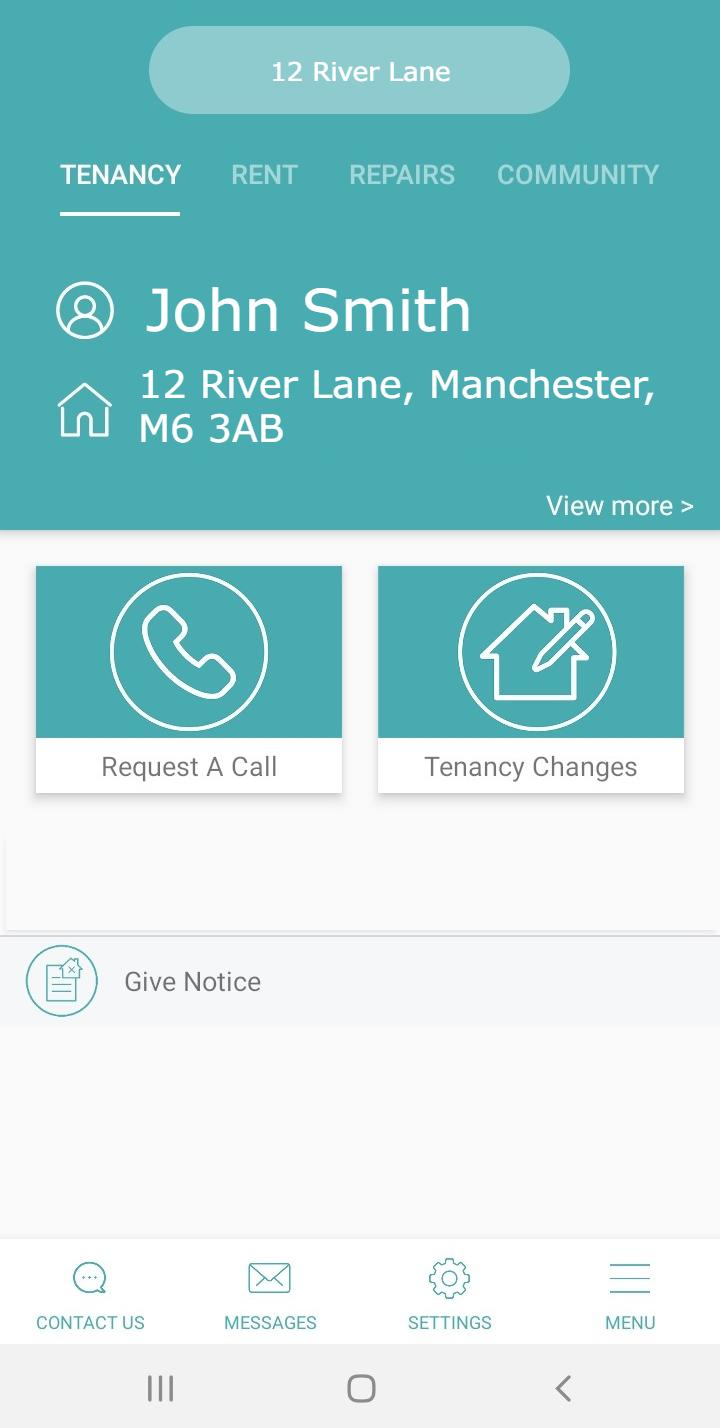Select the COMMUNITY tab

coord(577,174)
